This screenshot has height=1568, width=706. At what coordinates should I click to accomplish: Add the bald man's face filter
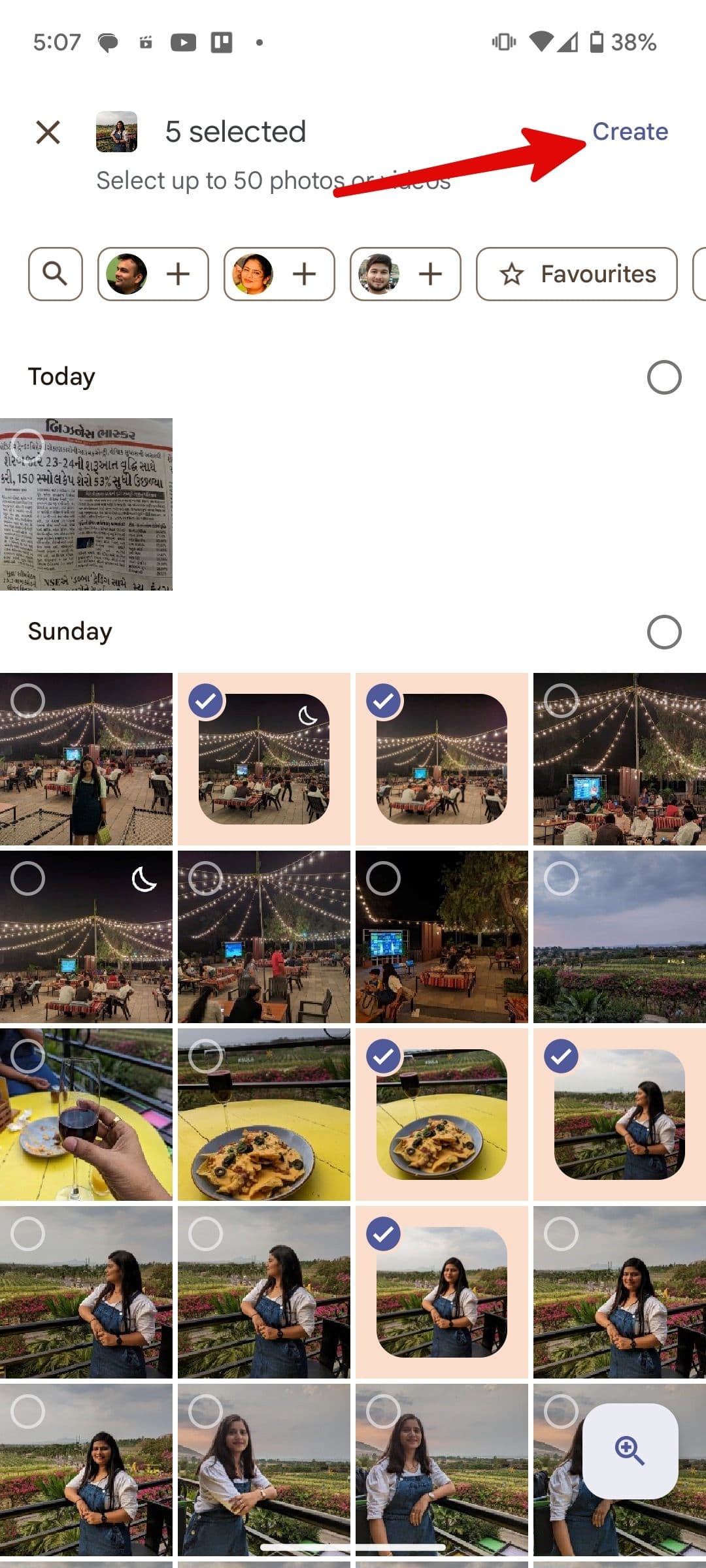click(153, 274)
